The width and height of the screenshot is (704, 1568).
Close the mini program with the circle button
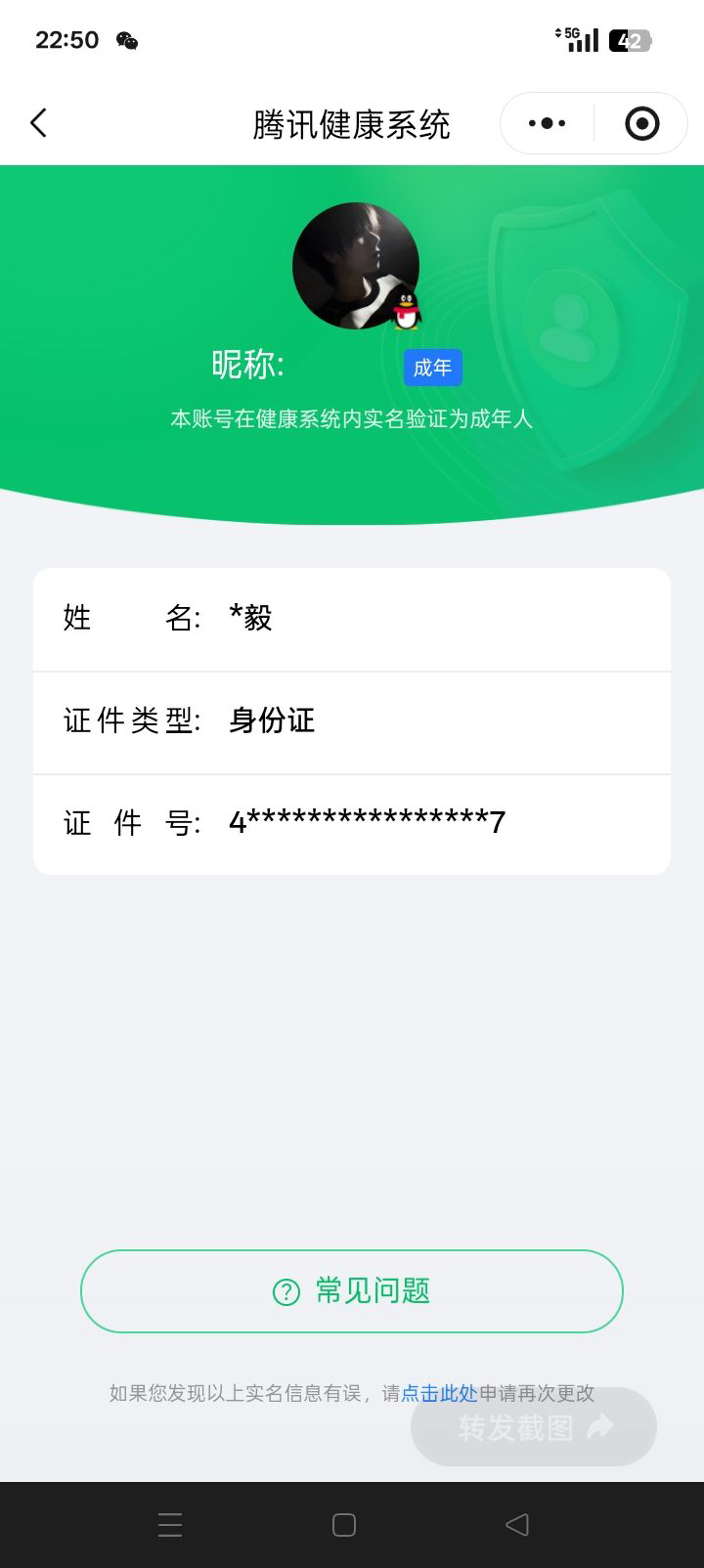[x=642, y=123]
